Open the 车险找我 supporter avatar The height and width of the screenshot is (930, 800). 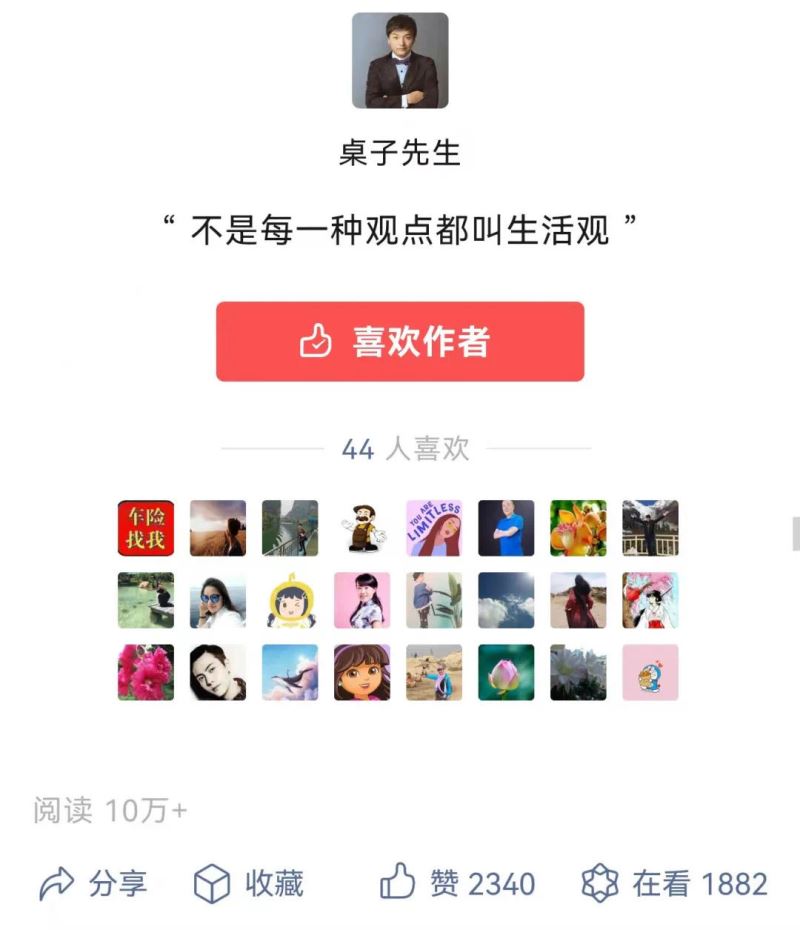pyautogui.click(x=146, y=528)
